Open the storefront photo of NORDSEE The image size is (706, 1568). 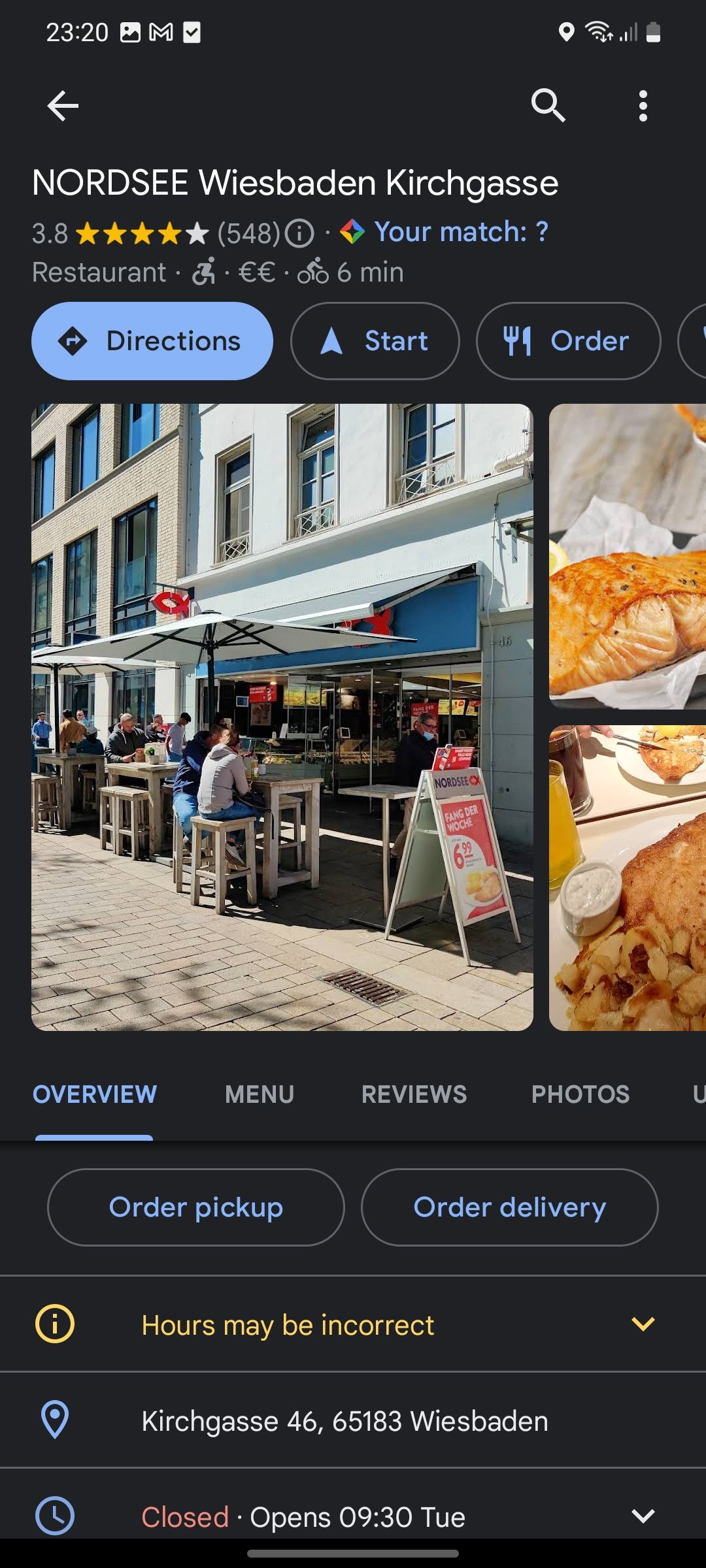(282, 717)
